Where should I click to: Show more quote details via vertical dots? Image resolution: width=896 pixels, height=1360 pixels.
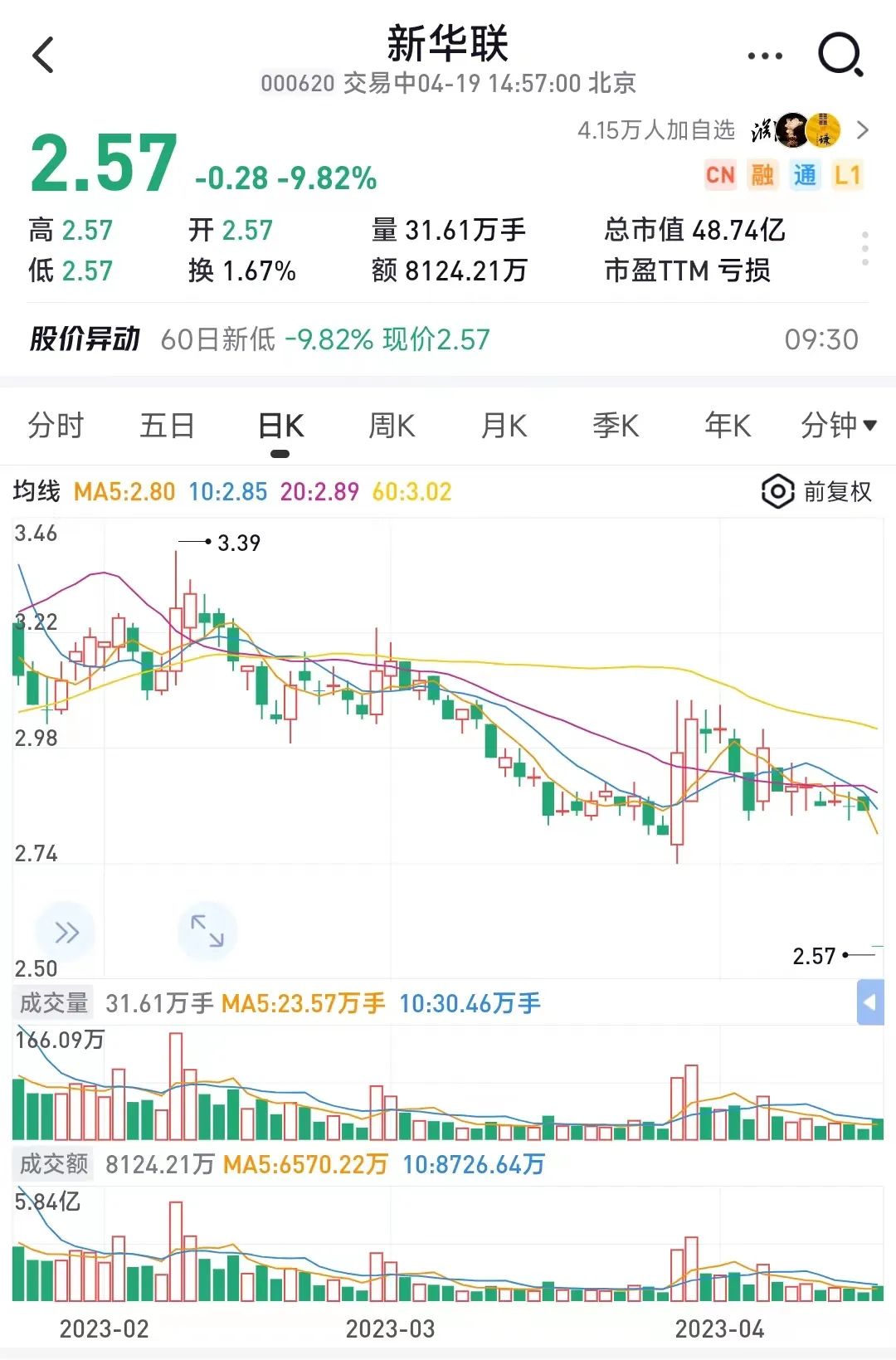tap(864, 248)
